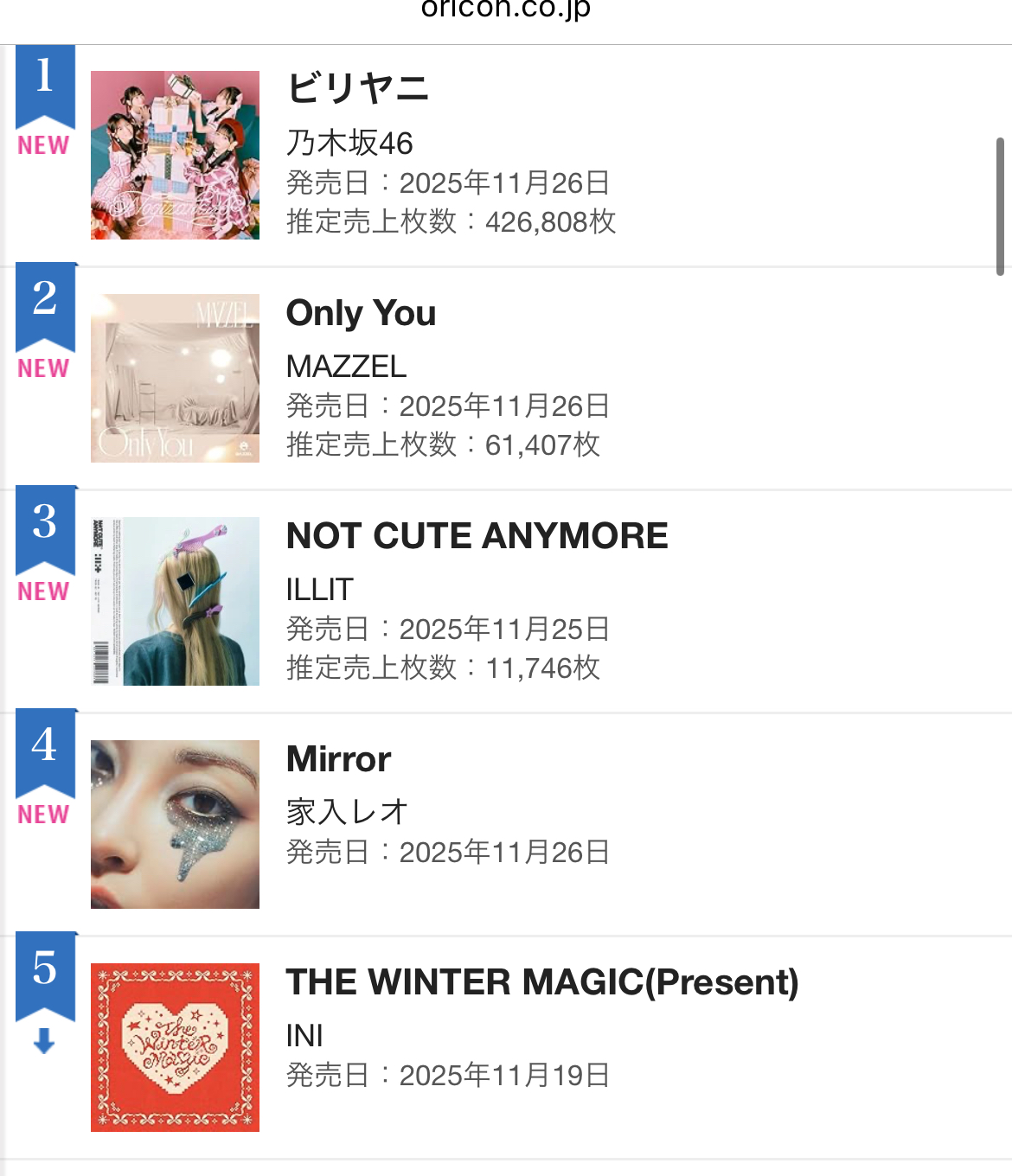
Task: Tap the oricon.co.jp address bar
Action: pos(506,10)
